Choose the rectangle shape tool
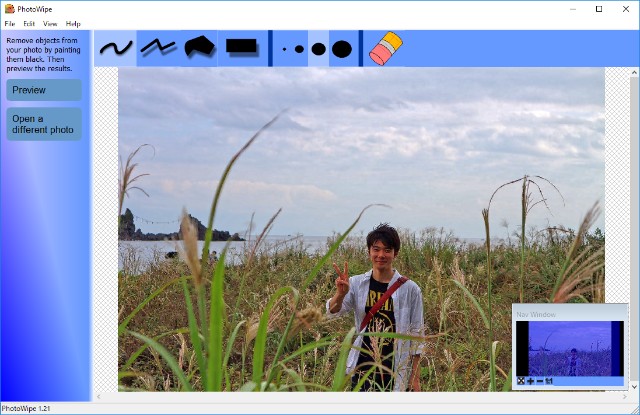 241,48
